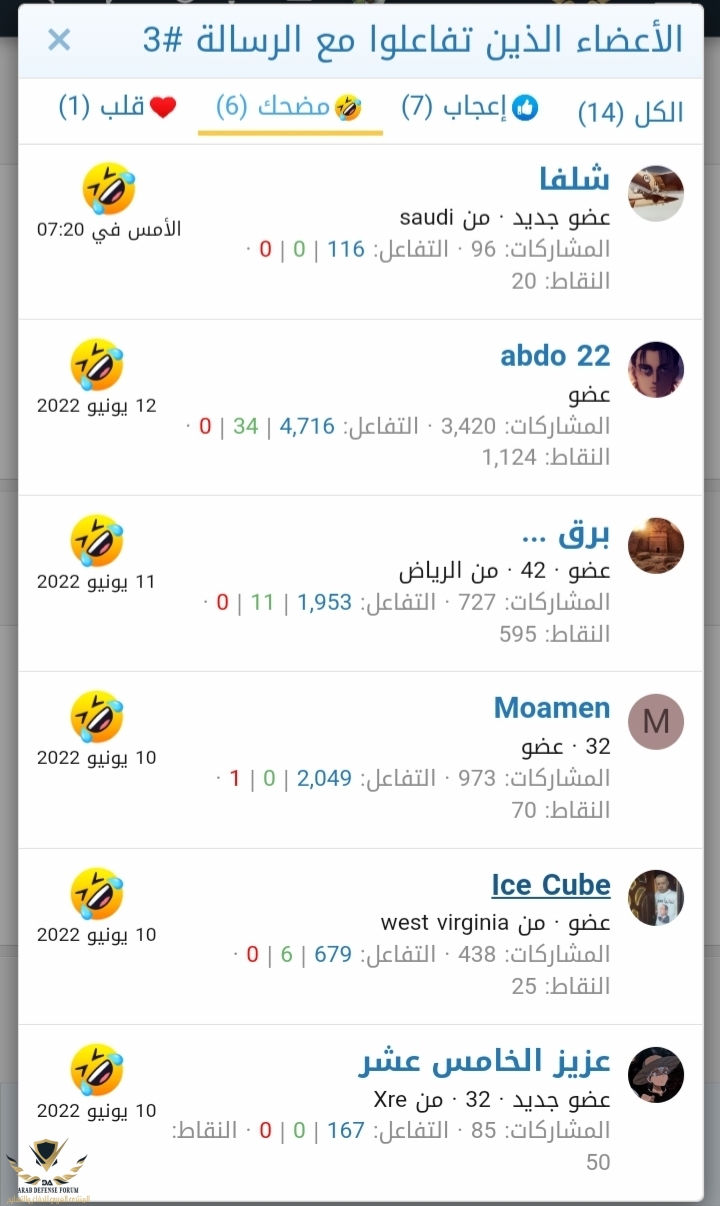The height and width of the screenshot is (1206, 720).
Task: Open the profile of شلفا
Action: pos(573,179)
